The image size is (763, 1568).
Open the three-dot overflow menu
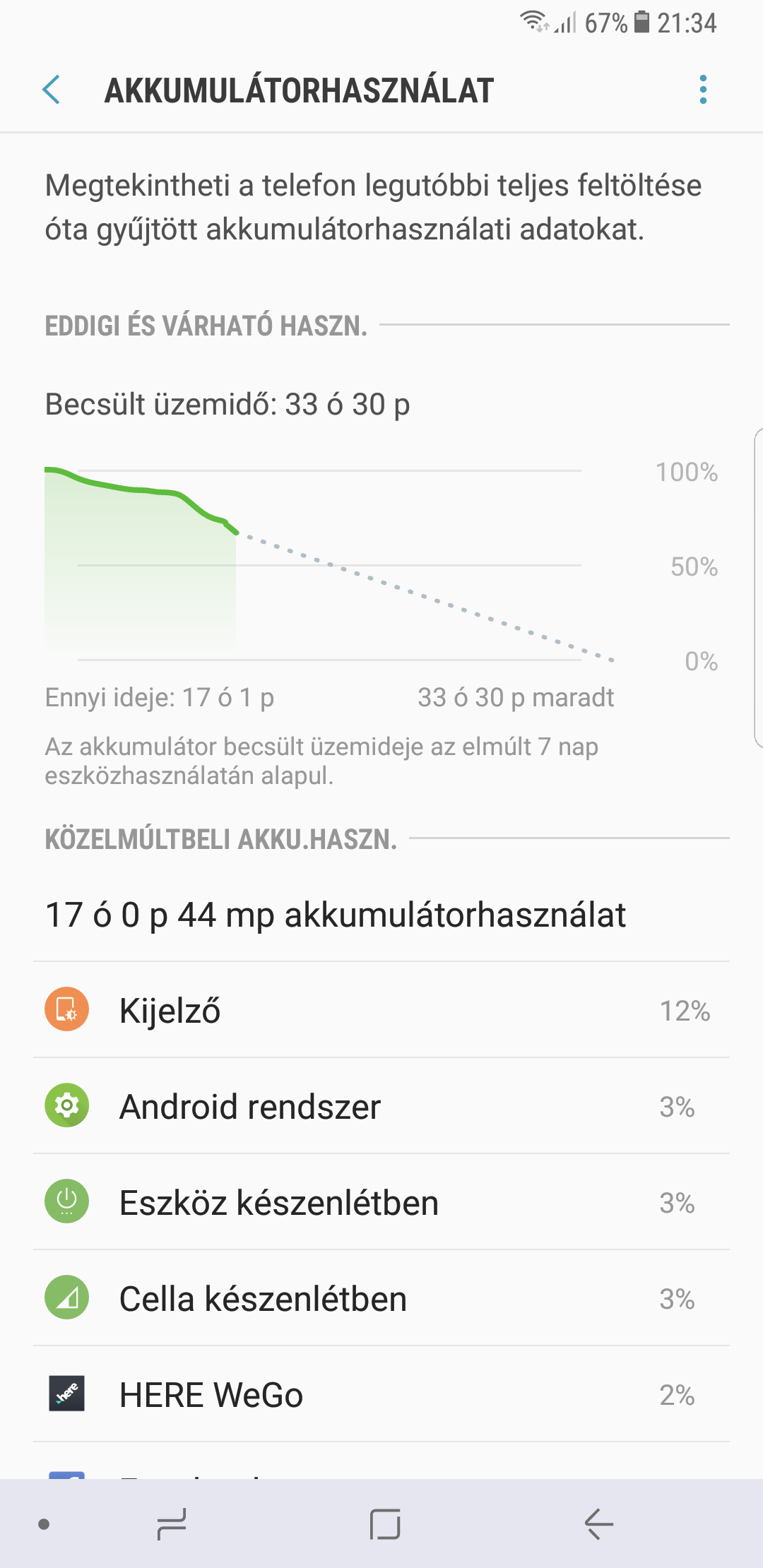tap(703, 90)
